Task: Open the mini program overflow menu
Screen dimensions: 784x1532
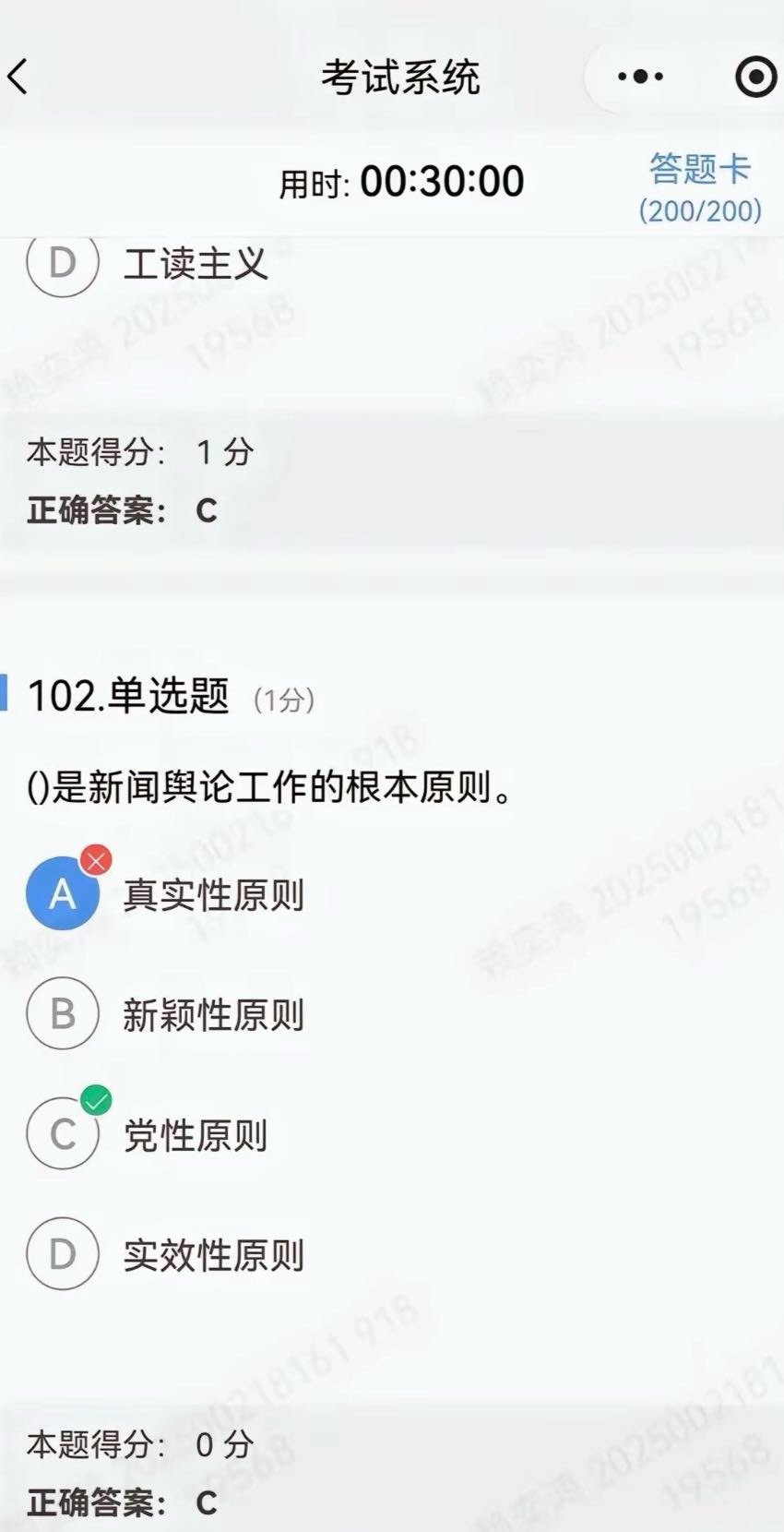Action: [x=640, y=77]
